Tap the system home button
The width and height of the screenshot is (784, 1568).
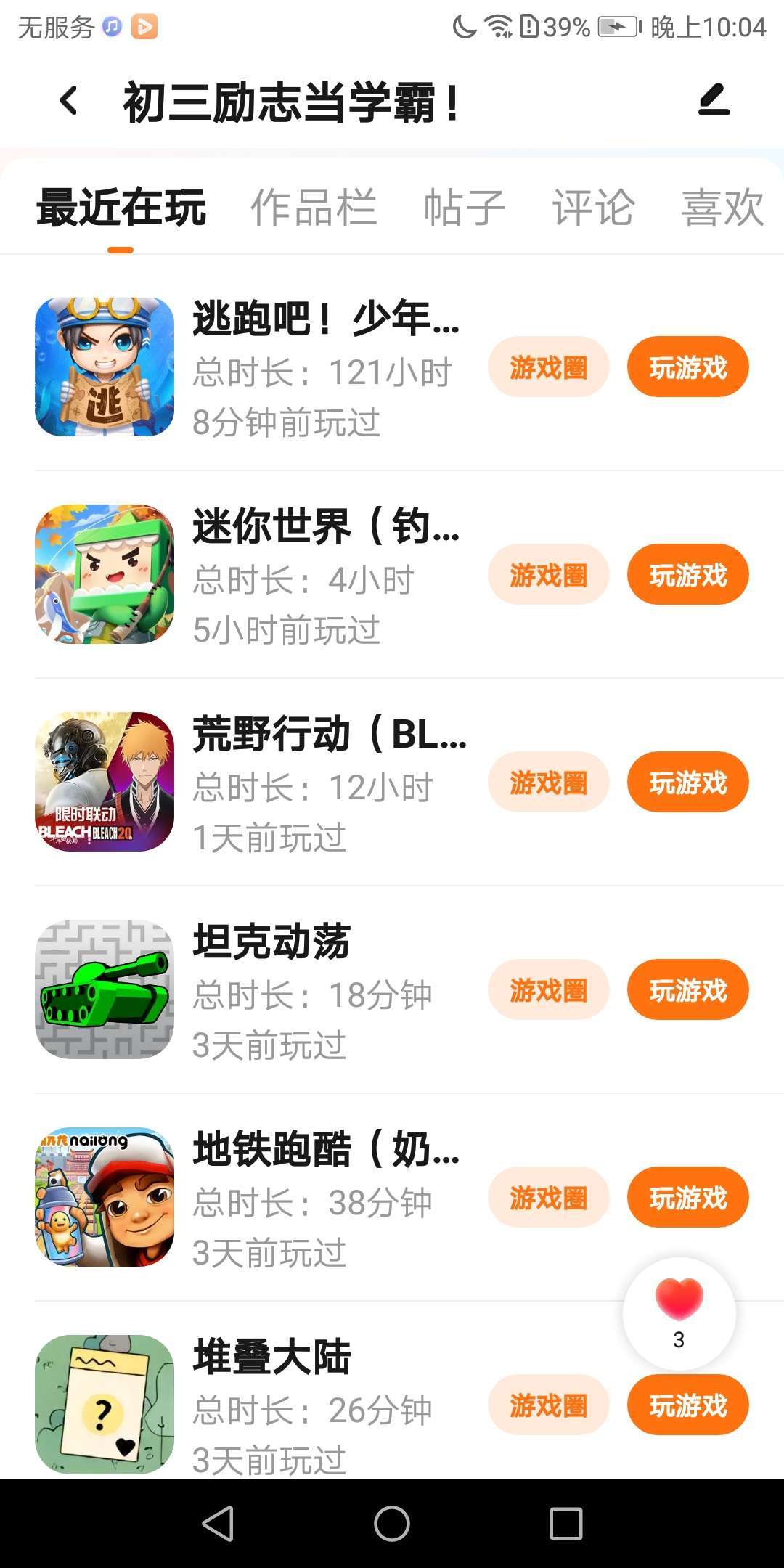tap(392, 1523)
